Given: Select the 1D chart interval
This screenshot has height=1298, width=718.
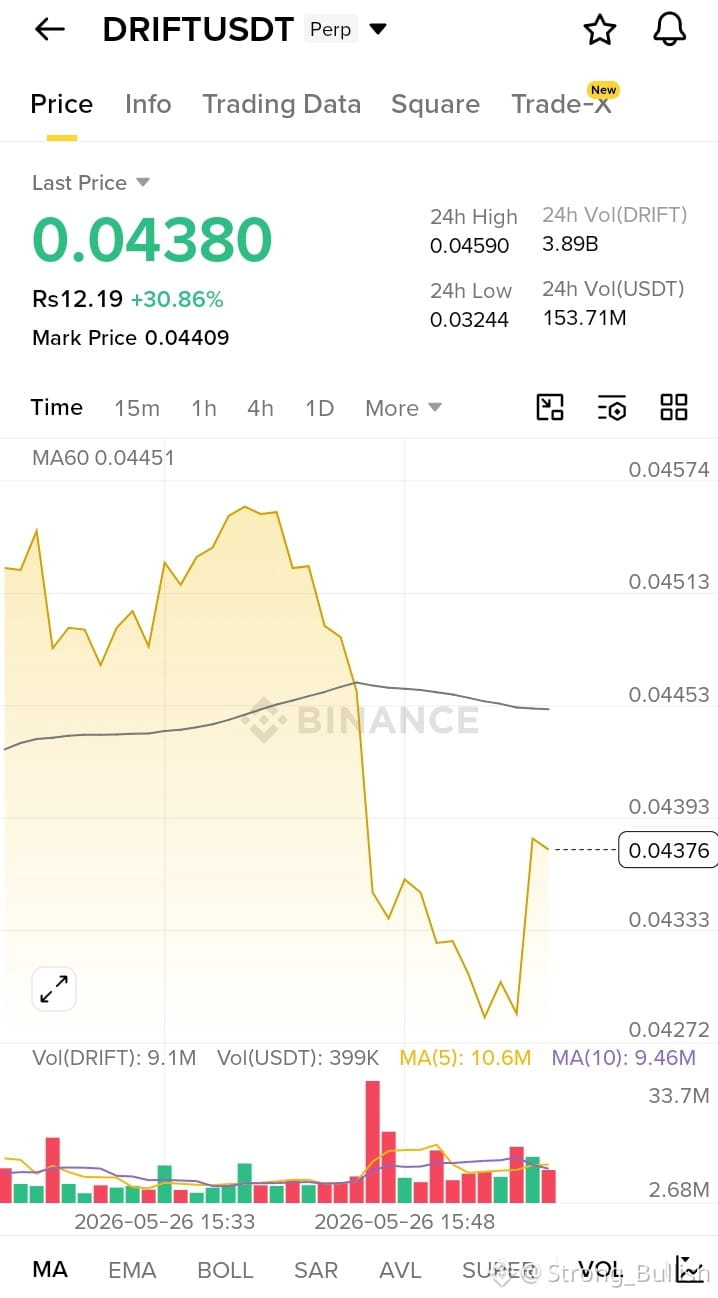Looking at the screenshot, I should pyautogui.click(x=319, y=408).
